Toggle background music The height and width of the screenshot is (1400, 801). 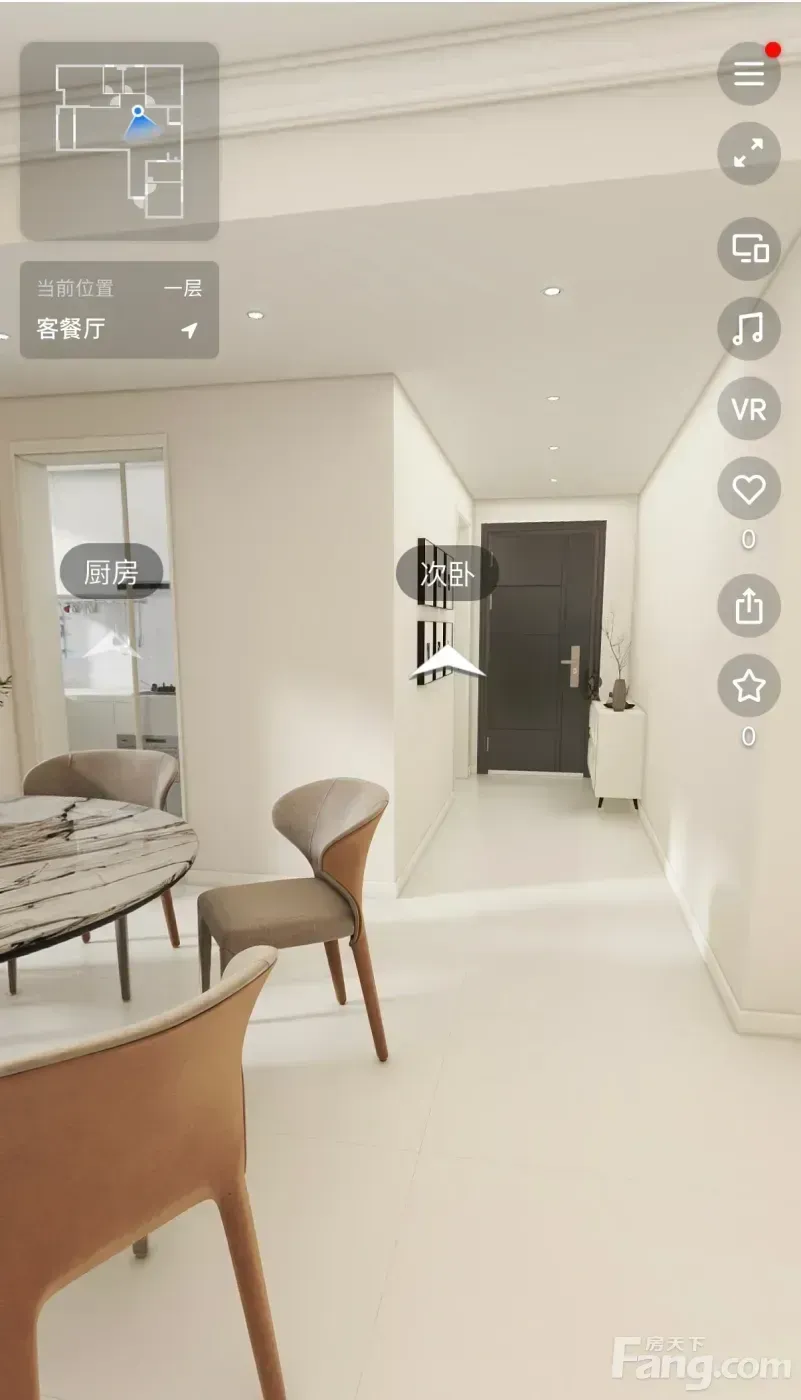tap(749, 328)
